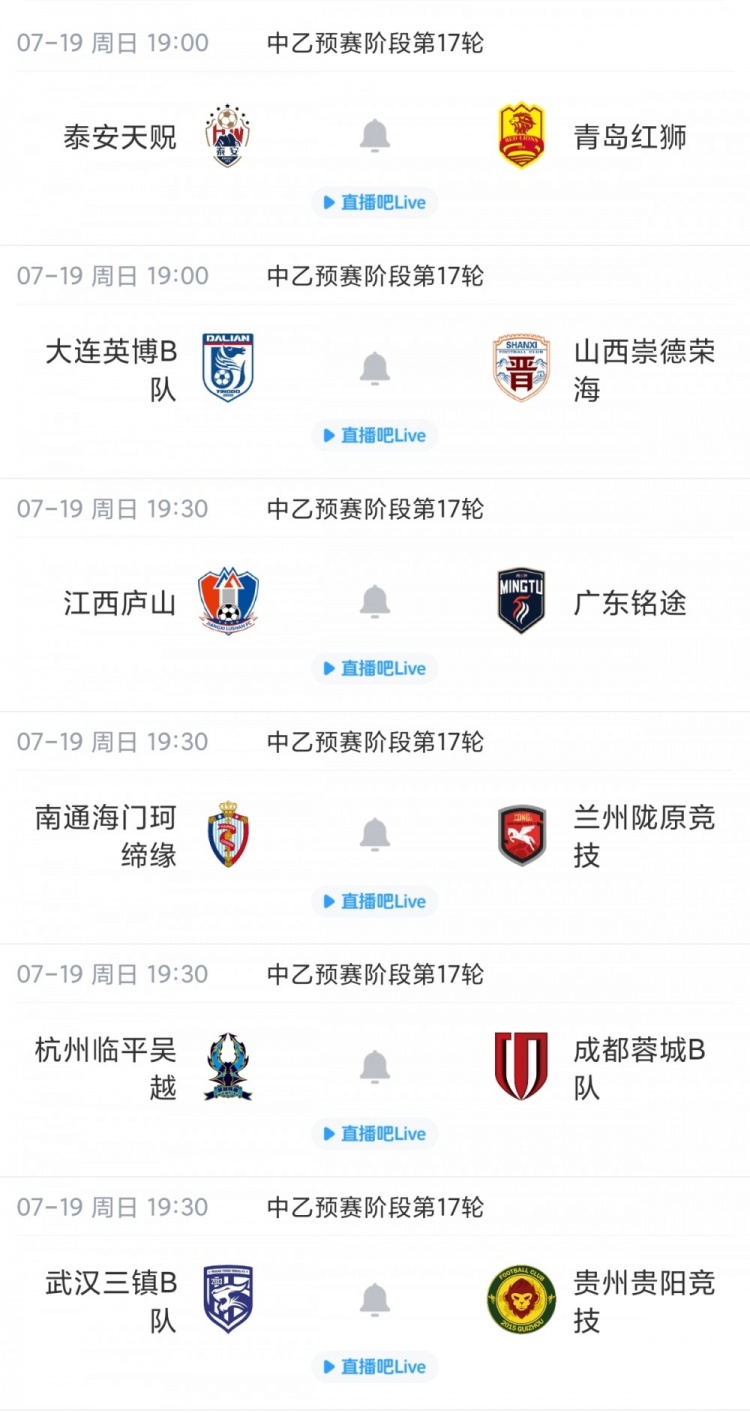Open 直播吧Live for 武汉三镇B队 match

(375, 1367)
